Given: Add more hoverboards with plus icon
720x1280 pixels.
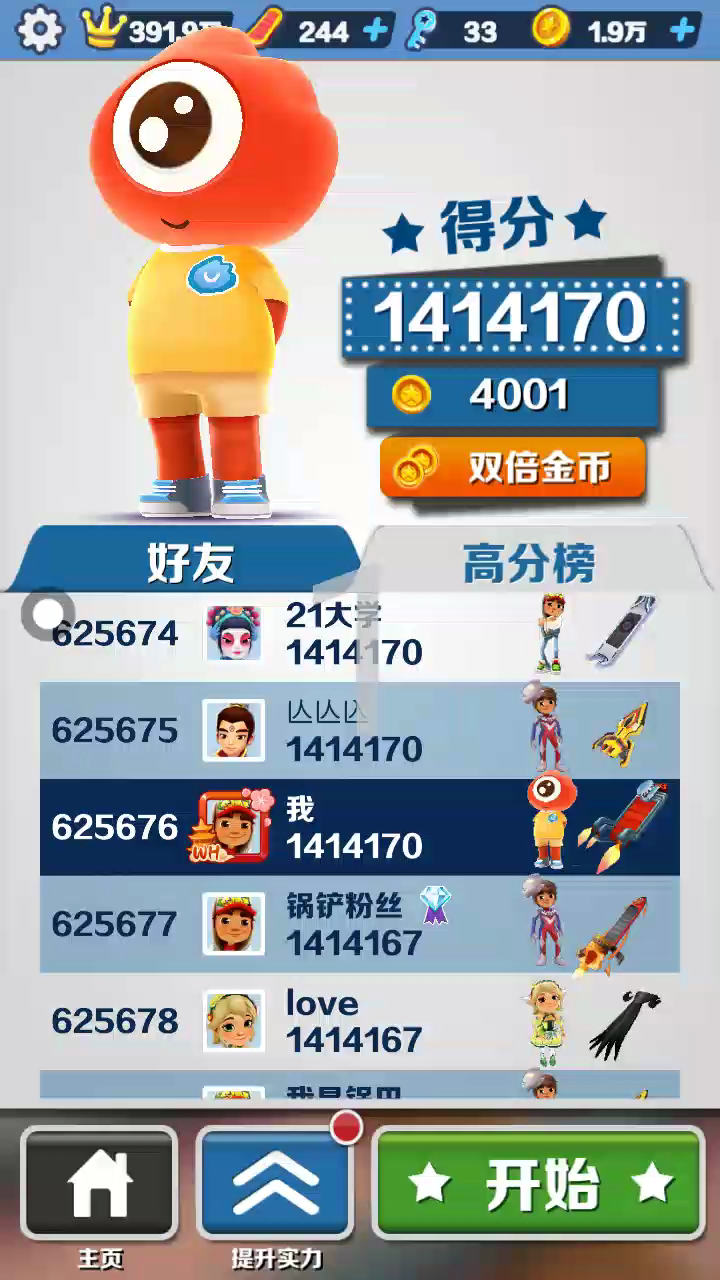Looking at the screenshot, I should 375,31.
